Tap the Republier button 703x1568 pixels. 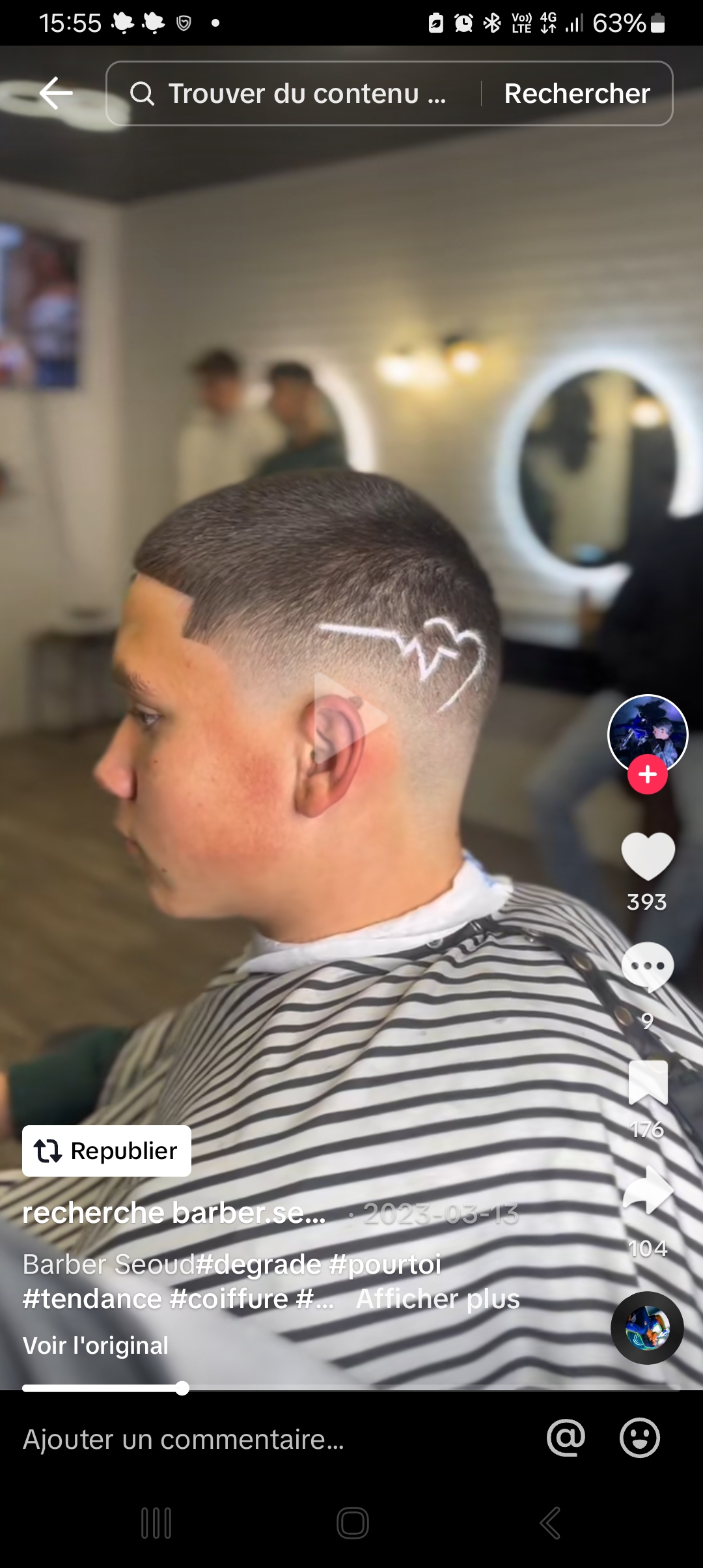(x=107, y=1151)
